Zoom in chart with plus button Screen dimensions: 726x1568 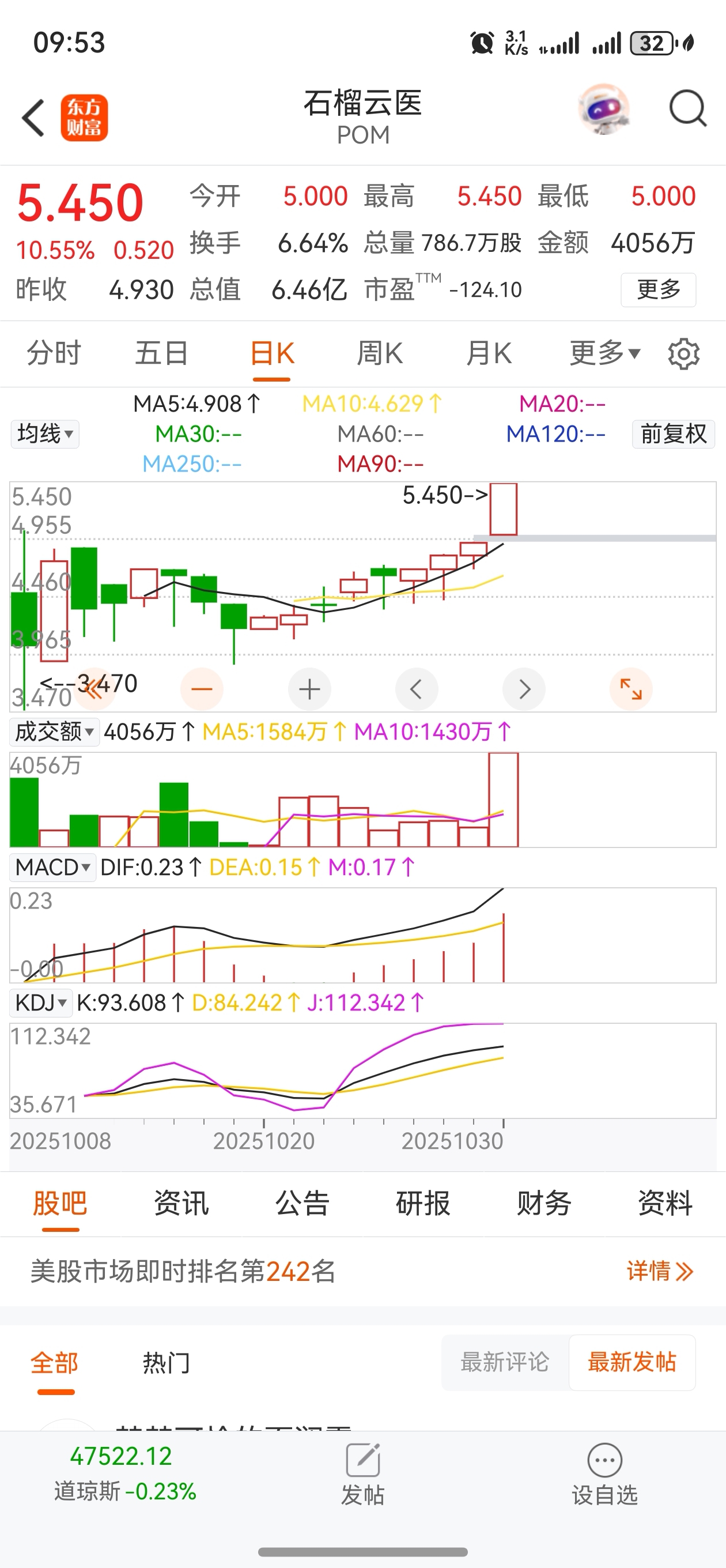pyautogui.click(x=309, y=689)
